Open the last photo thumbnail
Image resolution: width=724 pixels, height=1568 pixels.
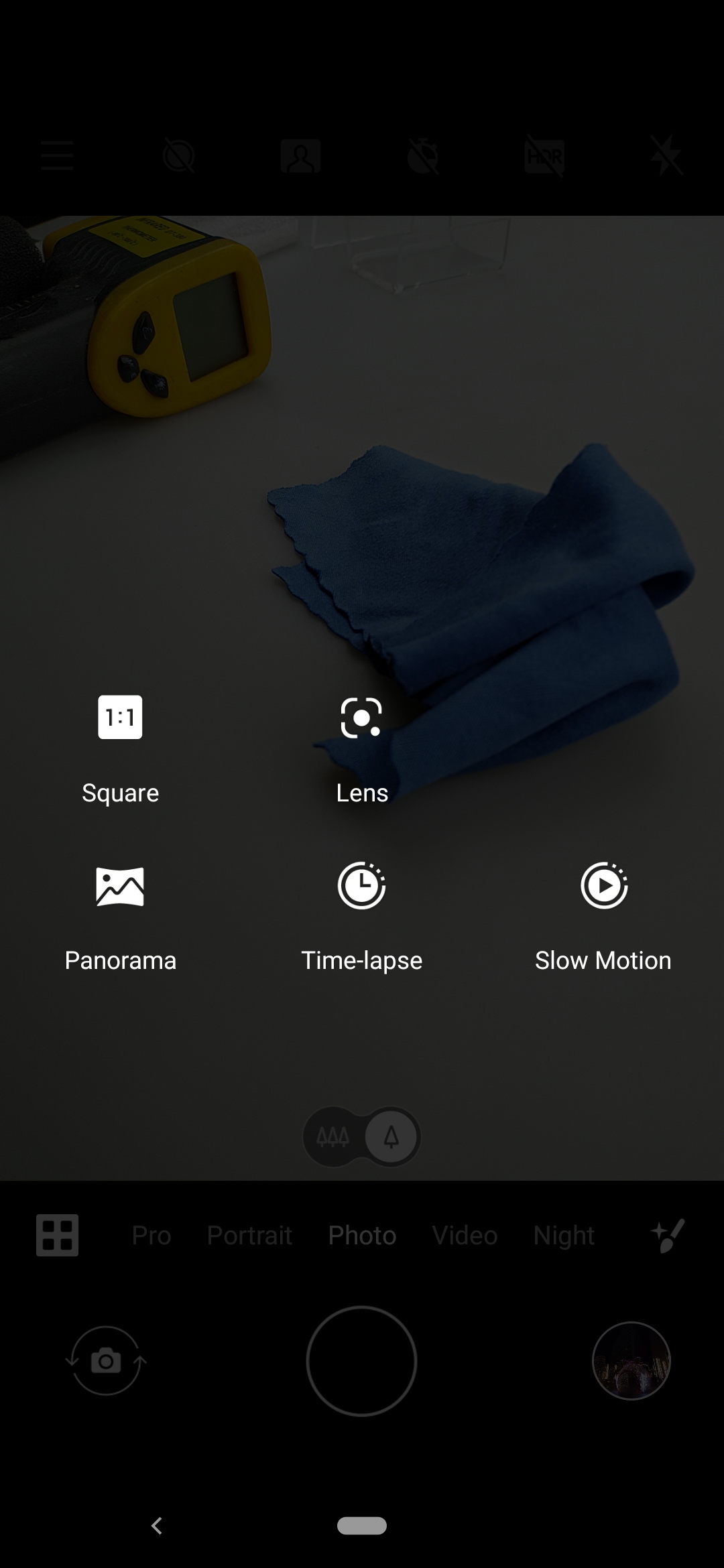(631, 1361)
